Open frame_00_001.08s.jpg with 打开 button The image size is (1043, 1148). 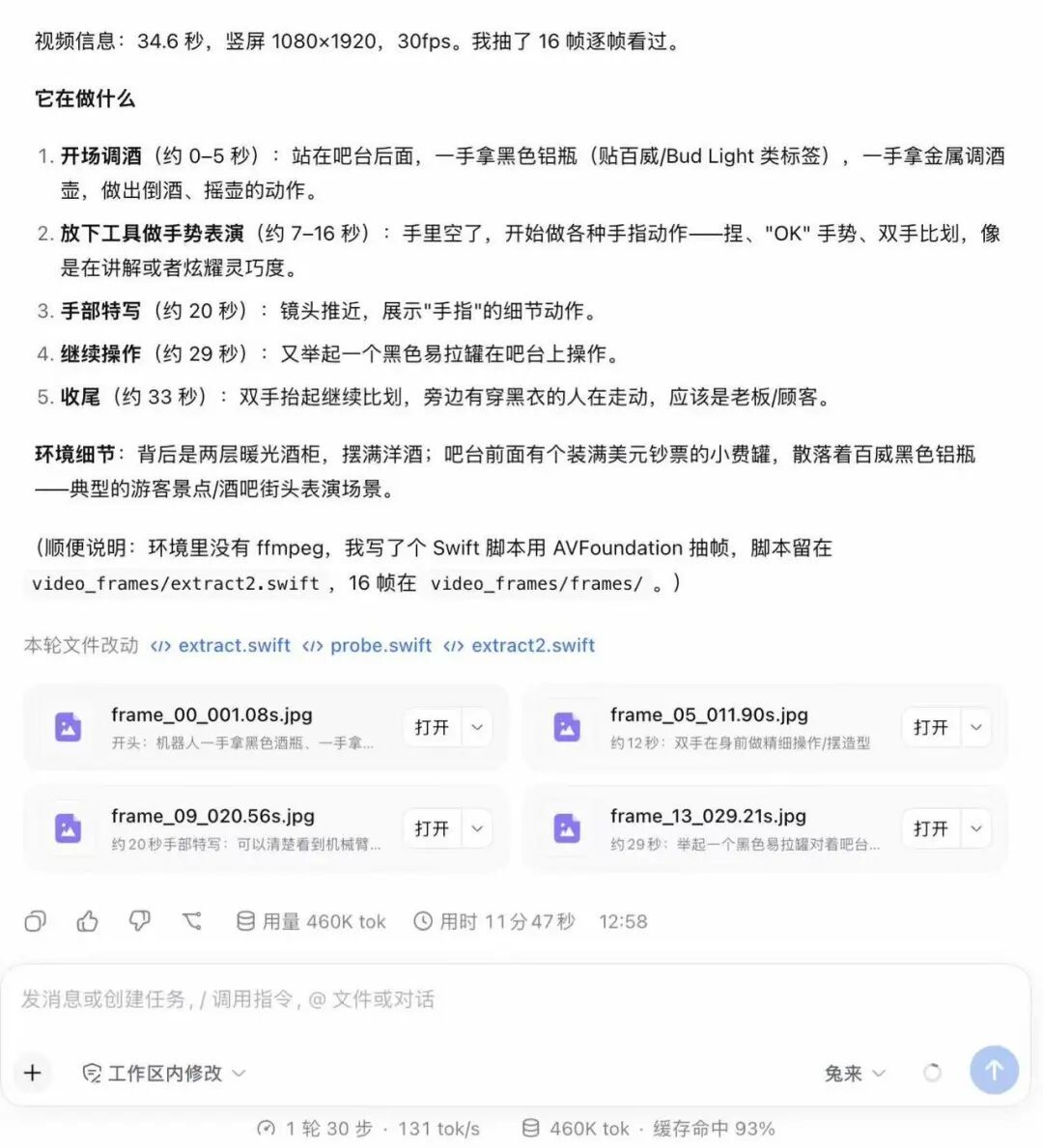pyautogui.click(x=432, y=727)
